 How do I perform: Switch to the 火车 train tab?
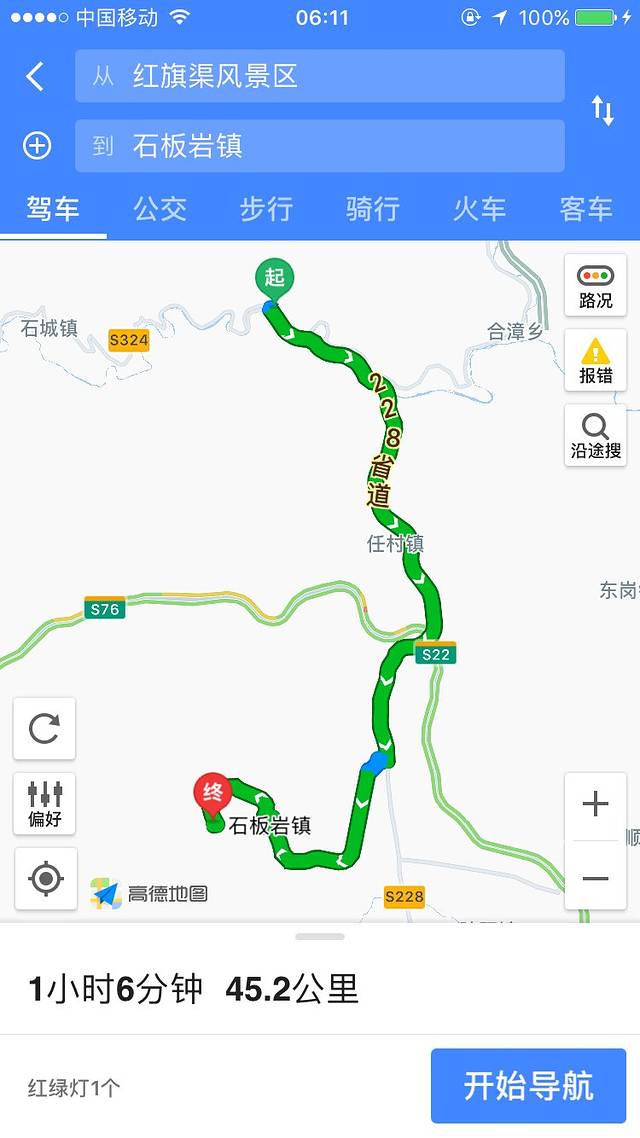[479, 209]
